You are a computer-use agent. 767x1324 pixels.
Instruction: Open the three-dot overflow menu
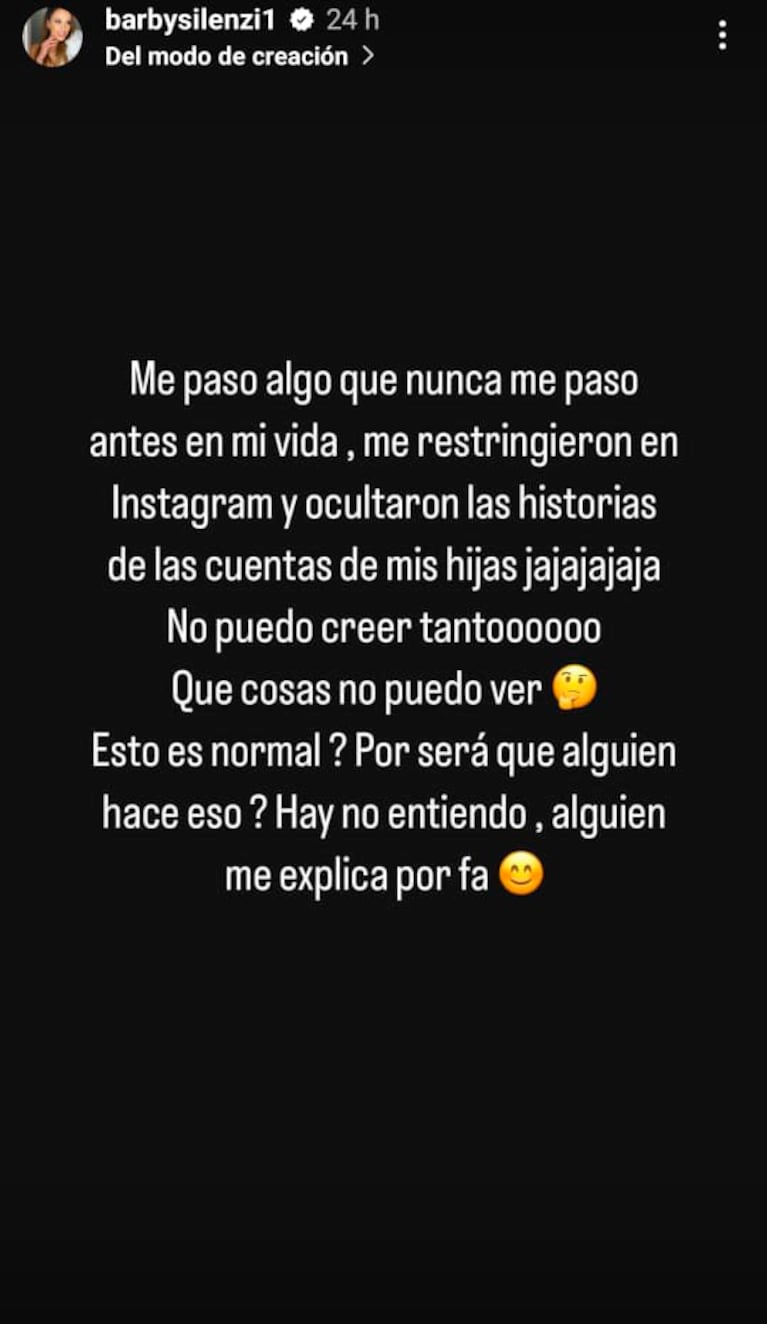pyautogui.click(x=722, y=36)
